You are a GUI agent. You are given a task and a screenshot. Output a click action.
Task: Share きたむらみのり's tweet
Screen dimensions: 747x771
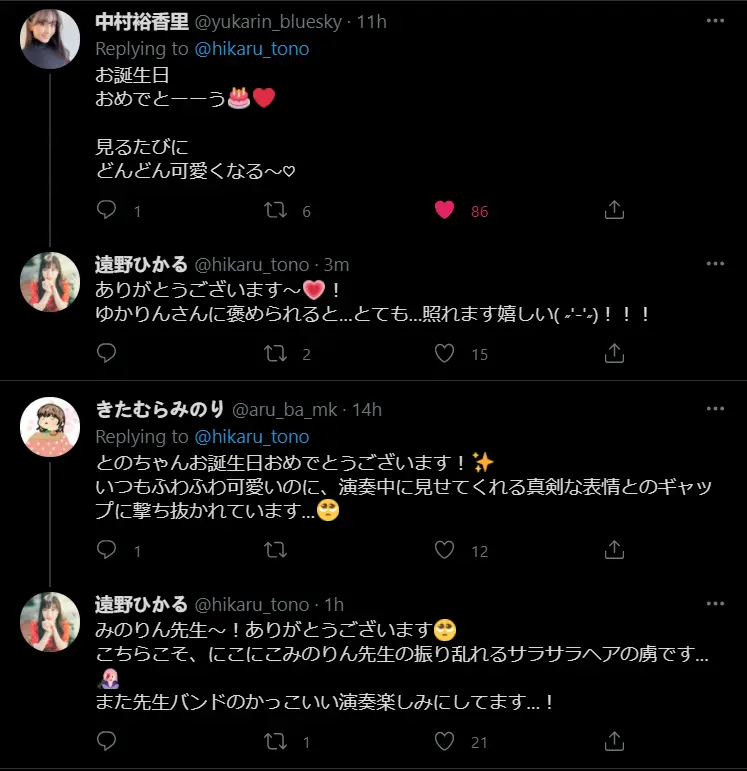615,550
